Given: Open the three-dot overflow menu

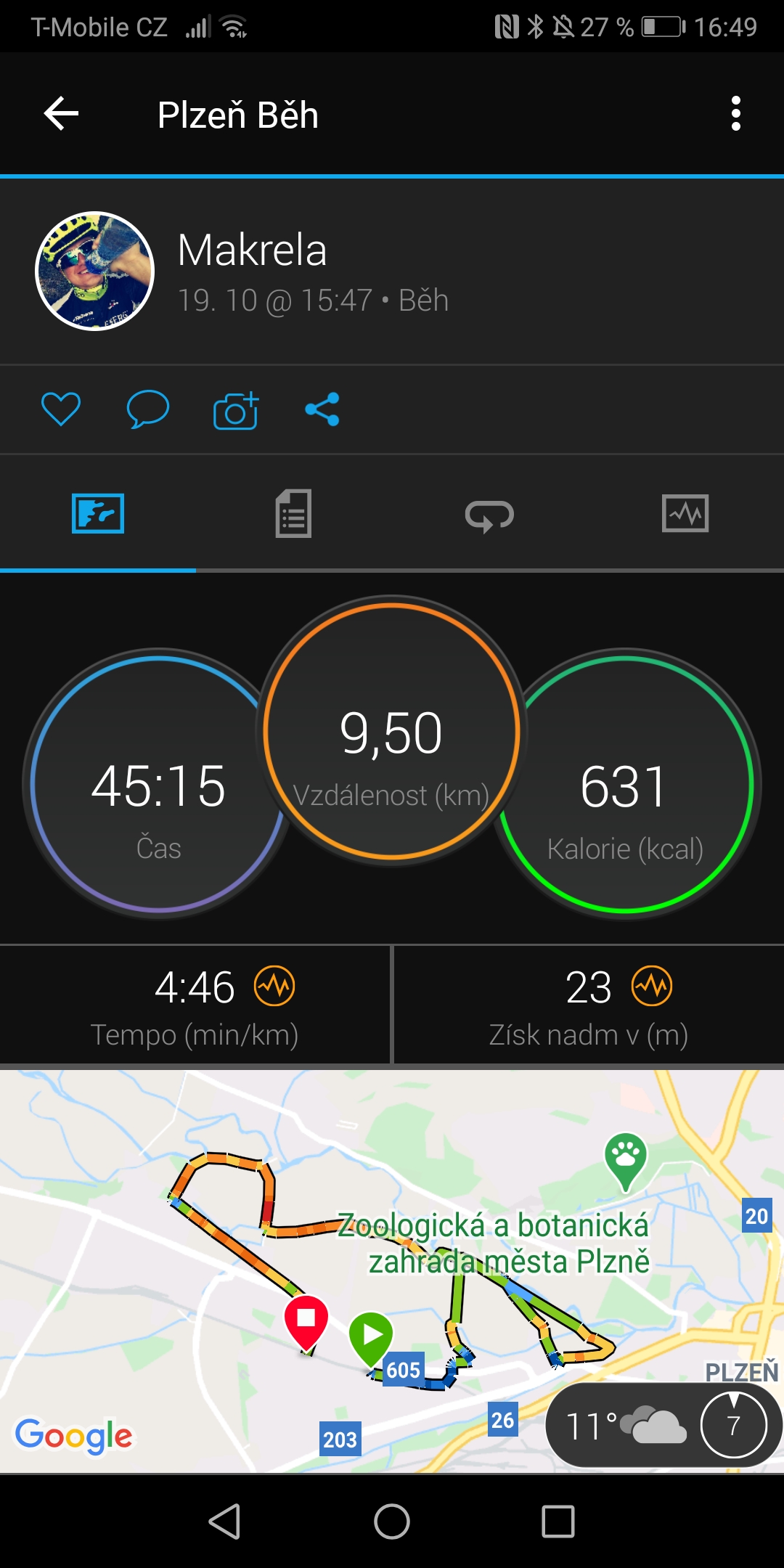Looking at the screenshot, I should [x=736, y=114].
